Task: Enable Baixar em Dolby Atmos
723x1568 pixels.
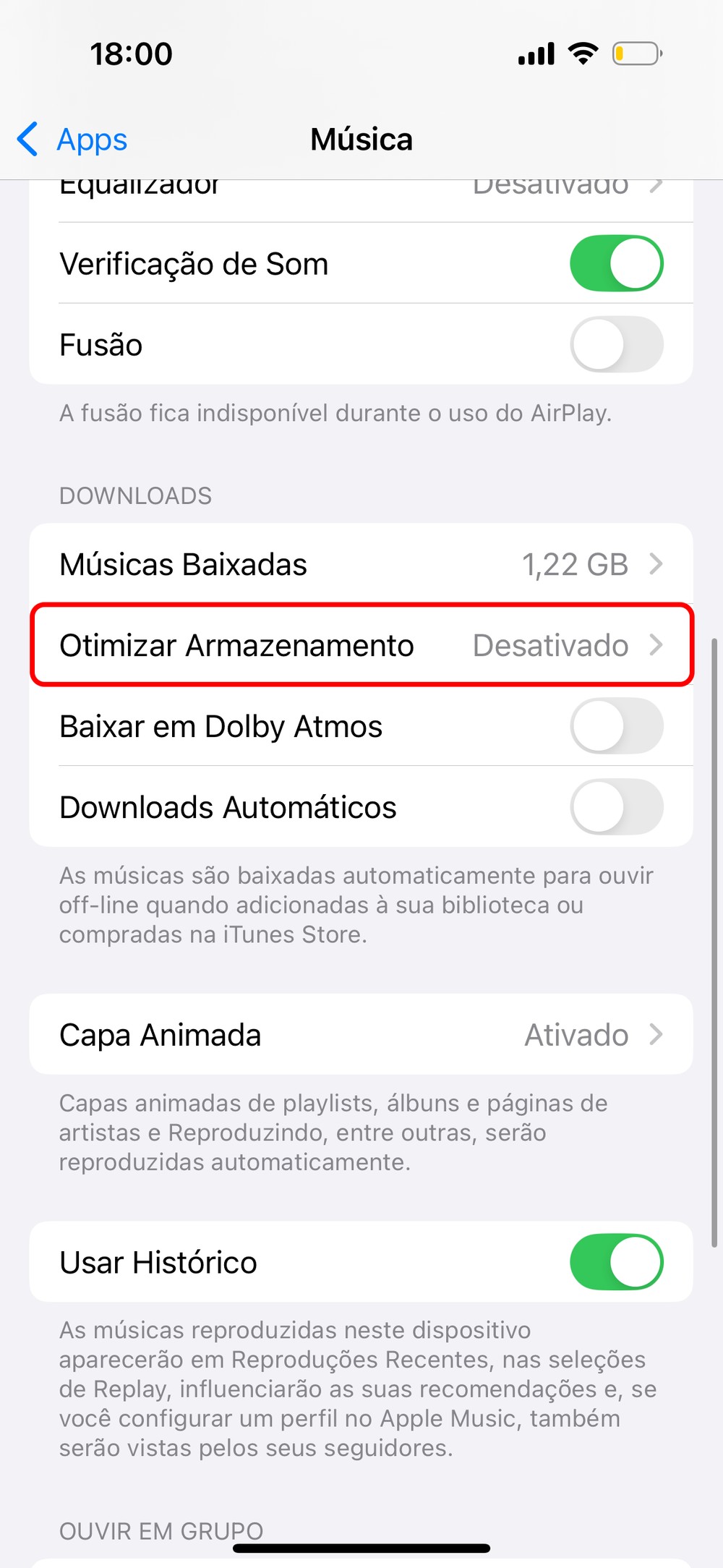Action: (x=616, y=725)
